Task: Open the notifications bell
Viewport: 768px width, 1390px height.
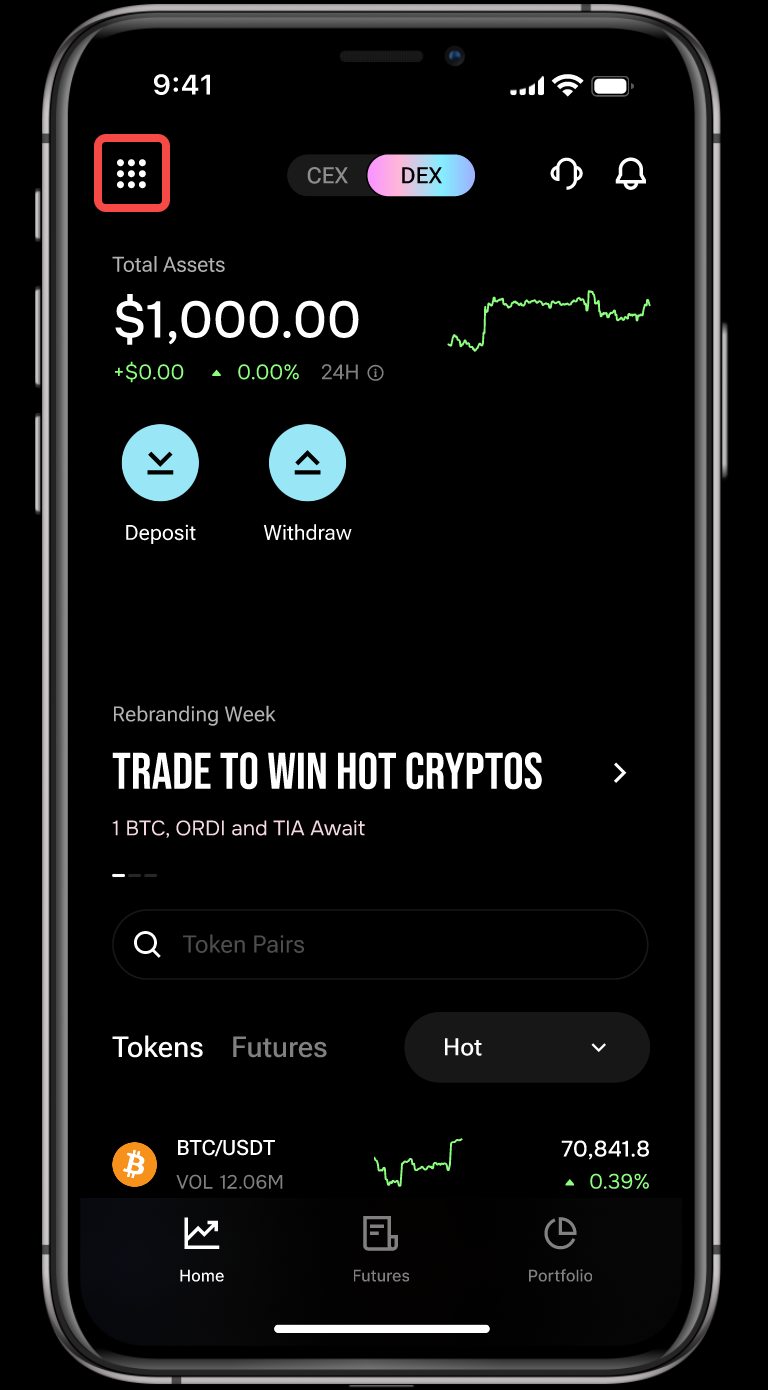Action: 630,174
